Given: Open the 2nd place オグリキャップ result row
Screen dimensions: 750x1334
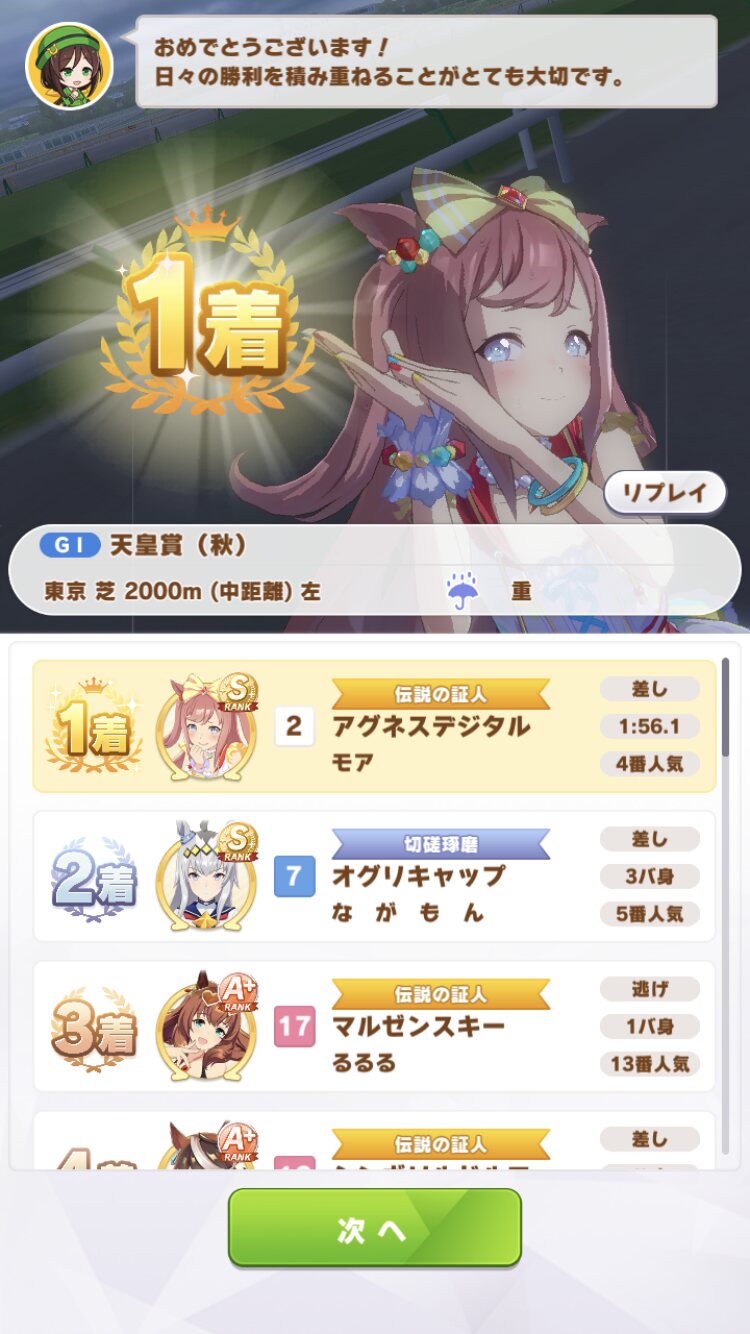Looking at the screenshot, I should click(x=374, y=876).
